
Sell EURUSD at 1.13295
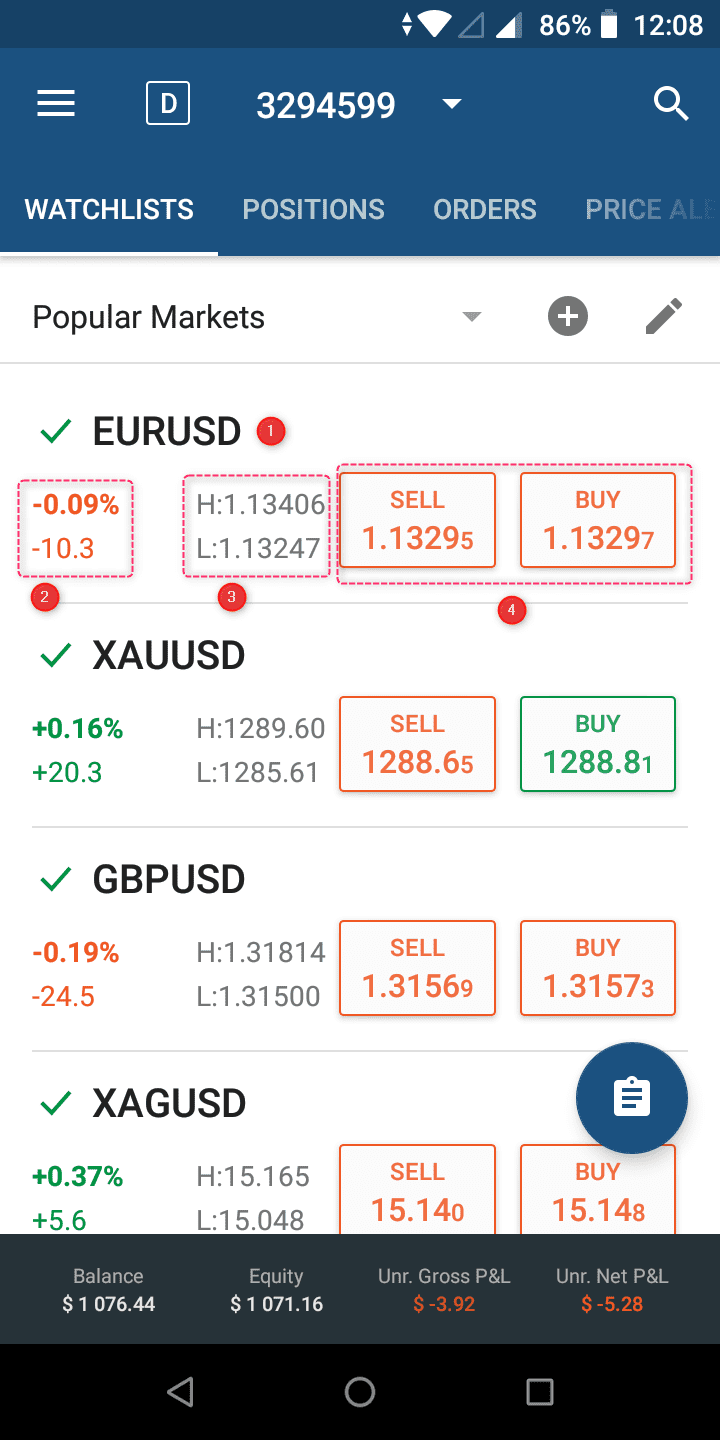tap(417, 520)
